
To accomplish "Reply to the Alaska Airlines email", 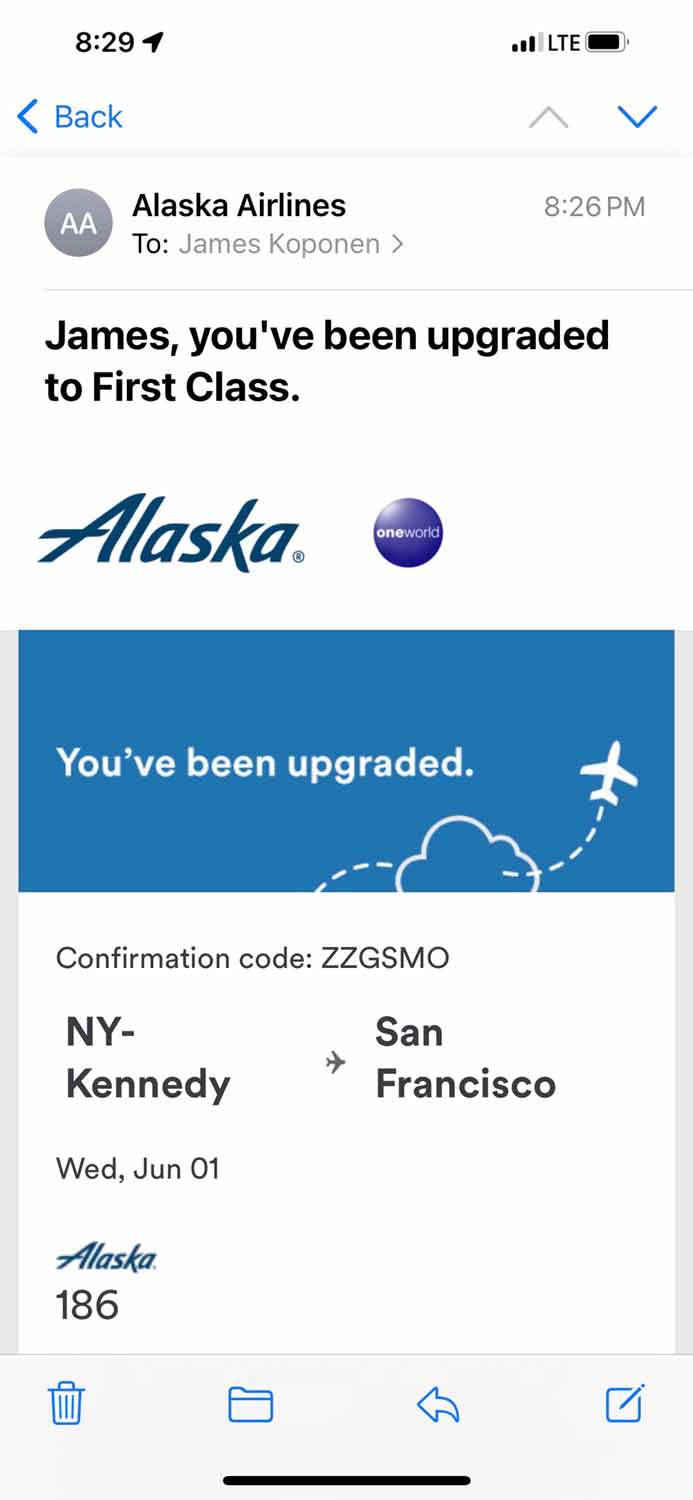I will coord(438,1404).
